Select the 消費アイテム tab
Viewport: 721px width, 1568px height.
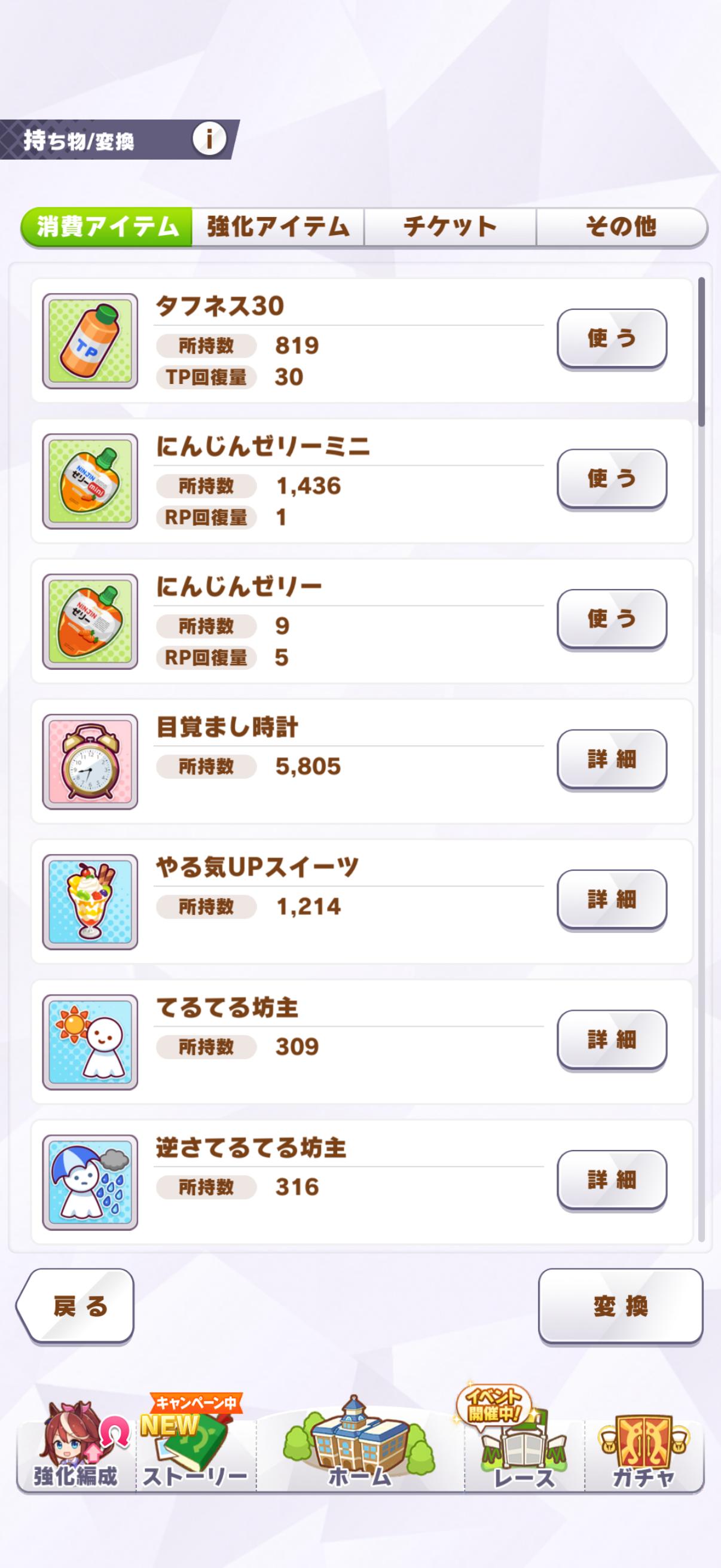(107, 227)
